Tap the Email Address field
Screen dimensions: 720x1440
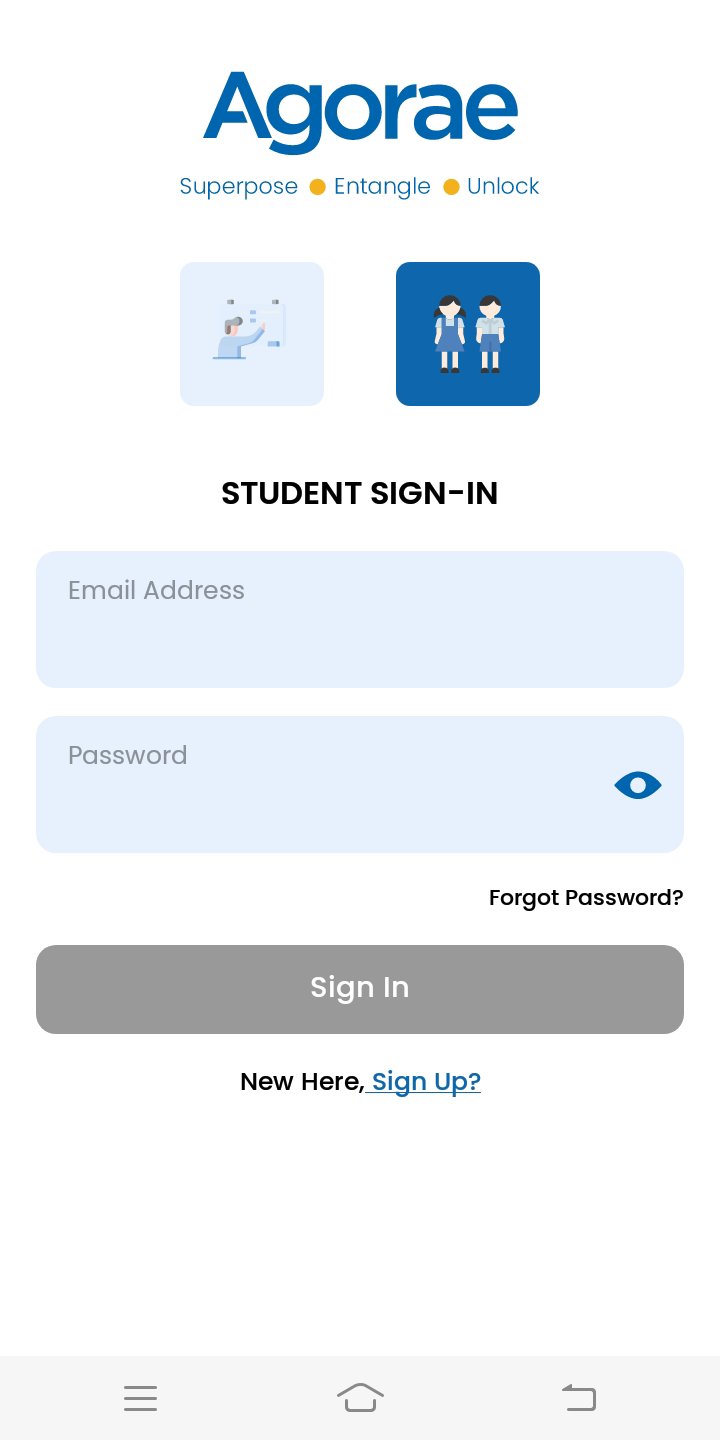[360, 619]
